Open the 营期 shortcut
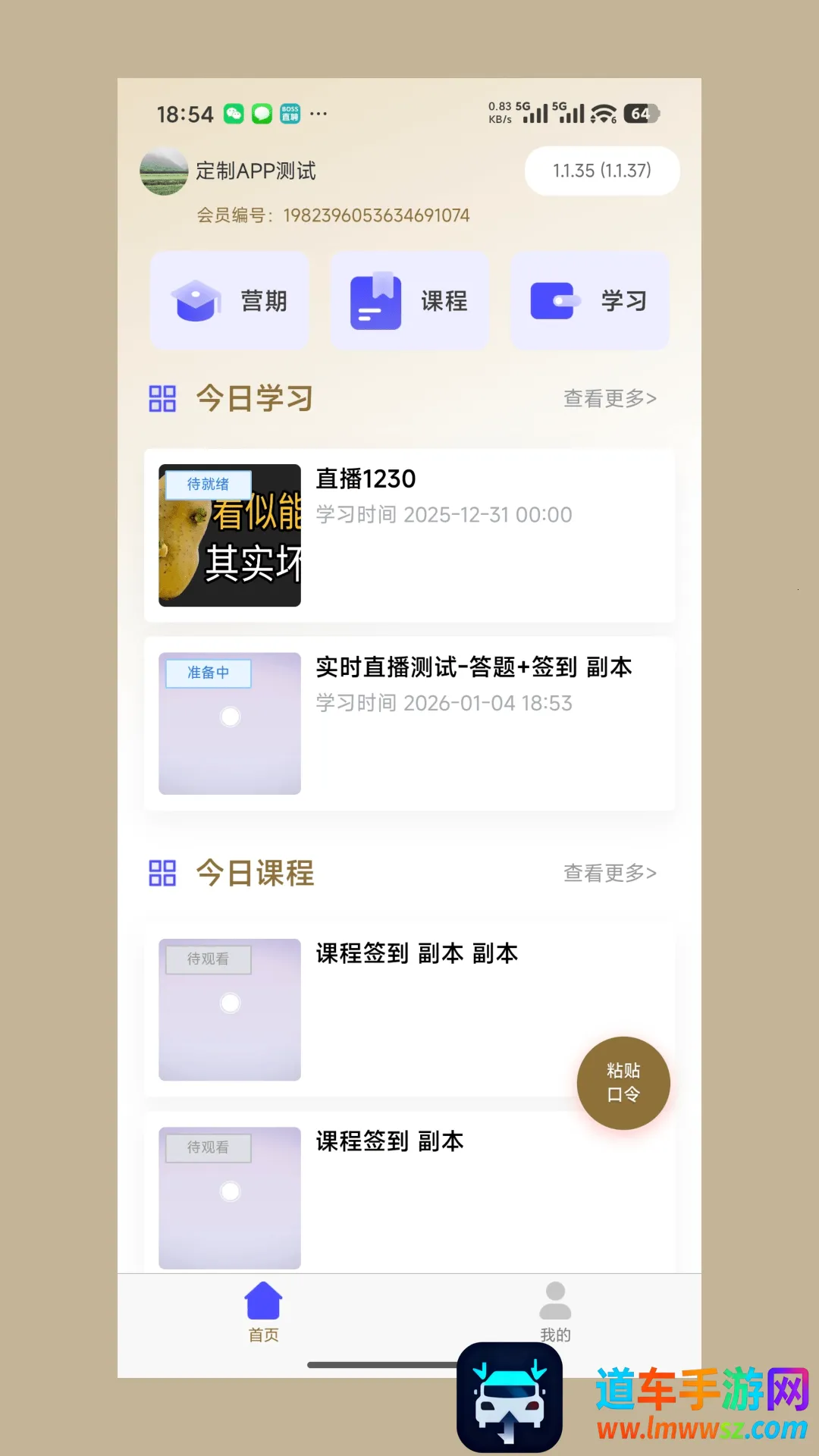 coord(230,301)
